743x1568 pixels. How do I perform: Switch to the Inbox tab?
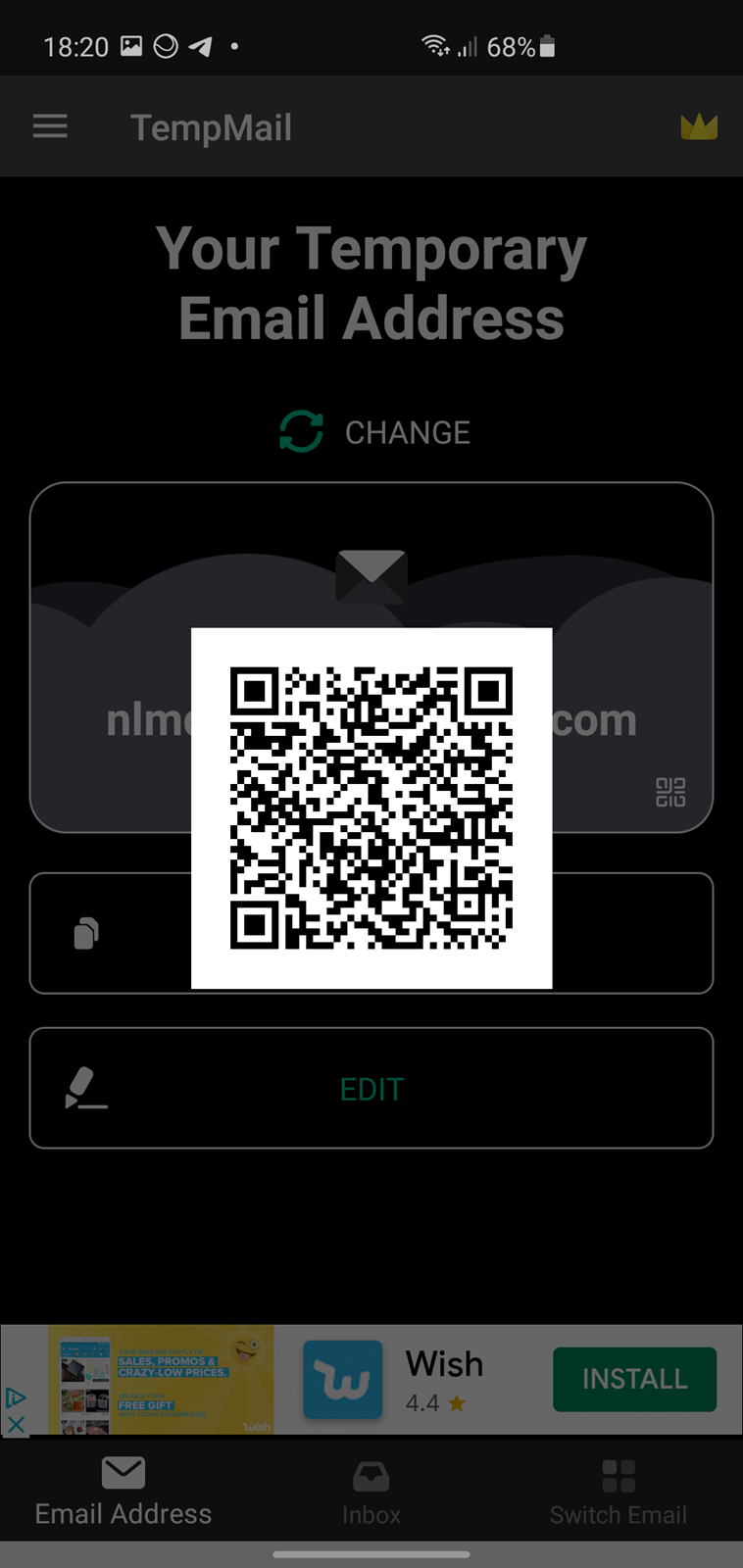[x=371, y=1493]
